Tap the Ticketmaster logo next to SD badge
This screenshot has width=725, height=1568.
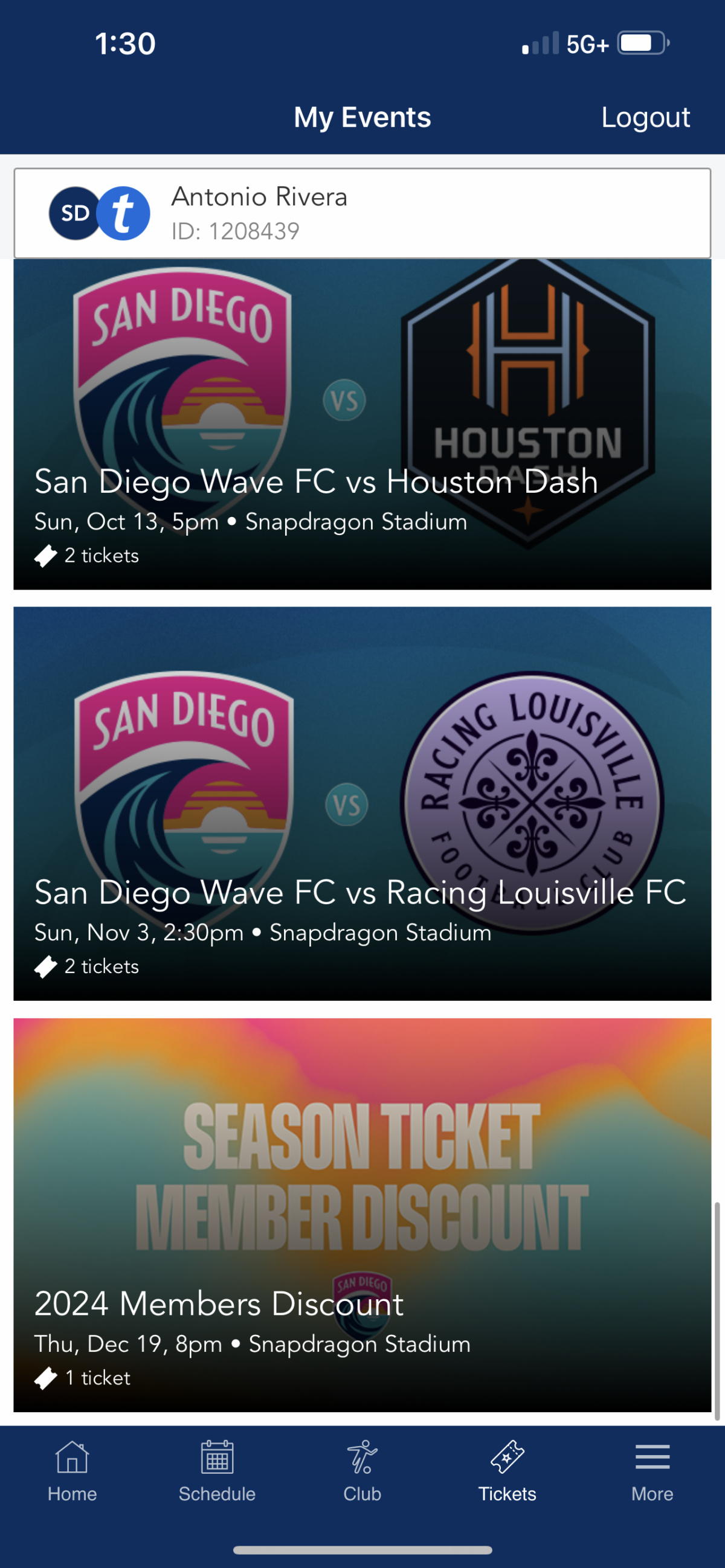pos(124,213)
